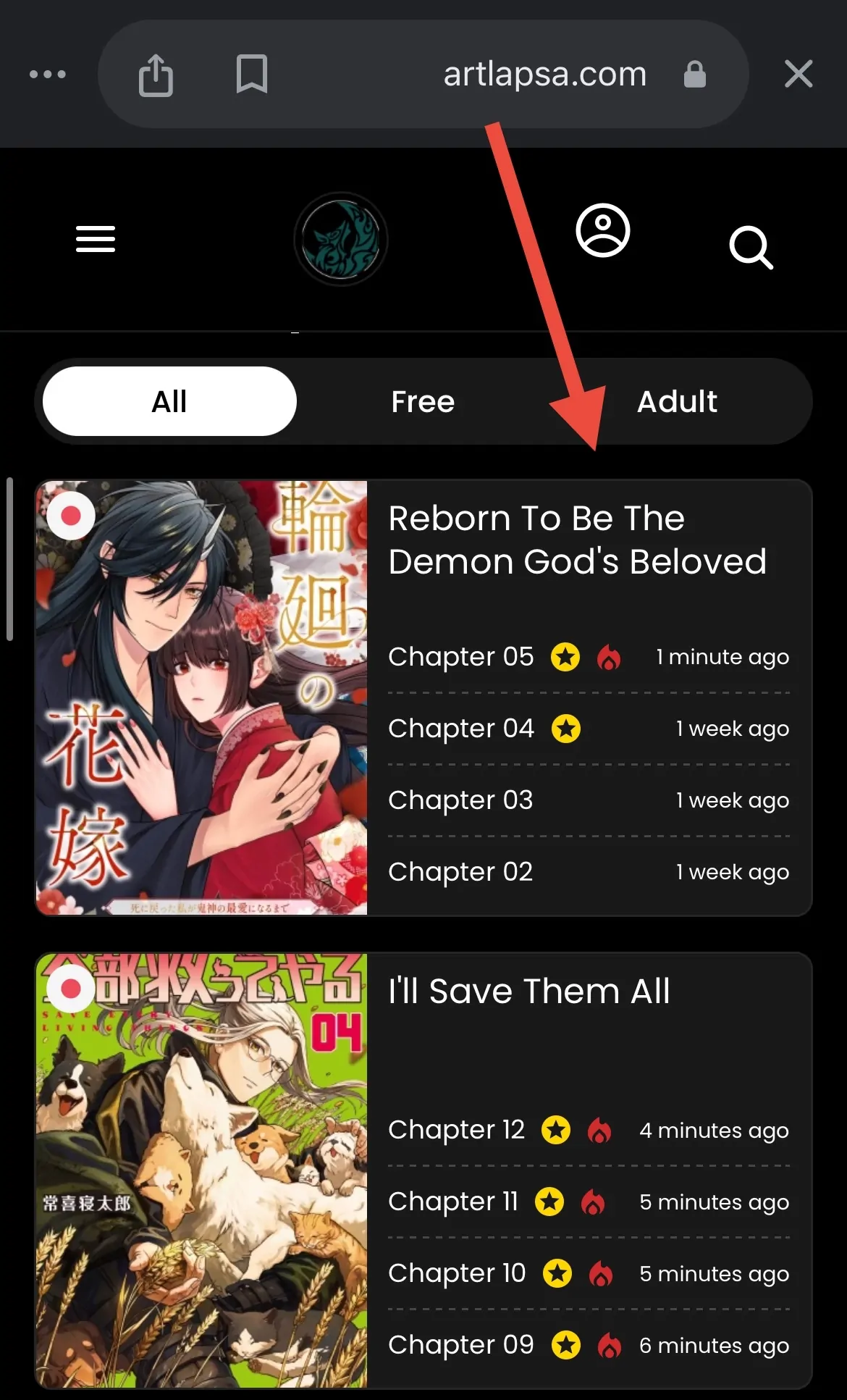Open the site search
Screen dimensions: 847x1400
point(751,248)
